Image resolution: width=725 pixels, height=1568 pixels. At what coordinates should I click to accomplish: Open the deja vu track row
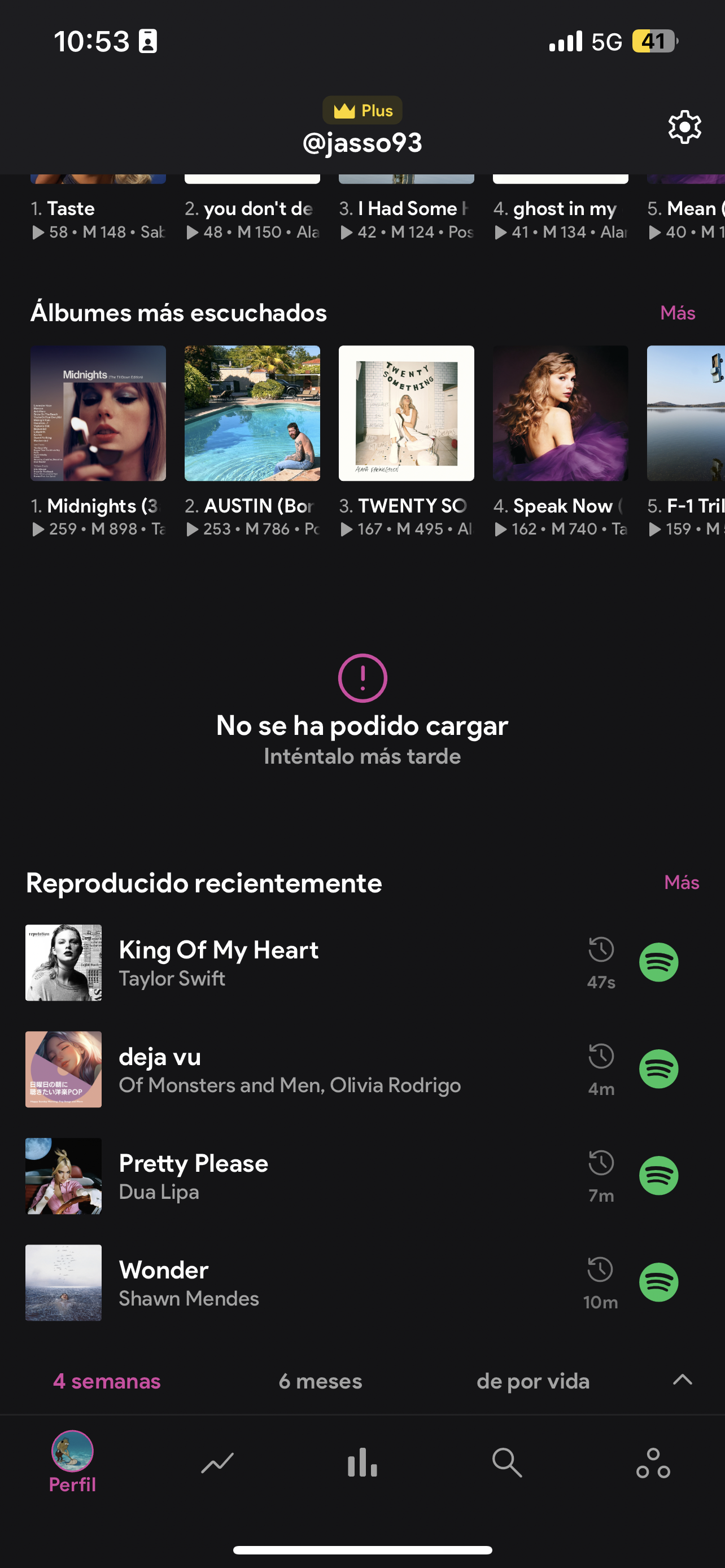pos(304,1070)
